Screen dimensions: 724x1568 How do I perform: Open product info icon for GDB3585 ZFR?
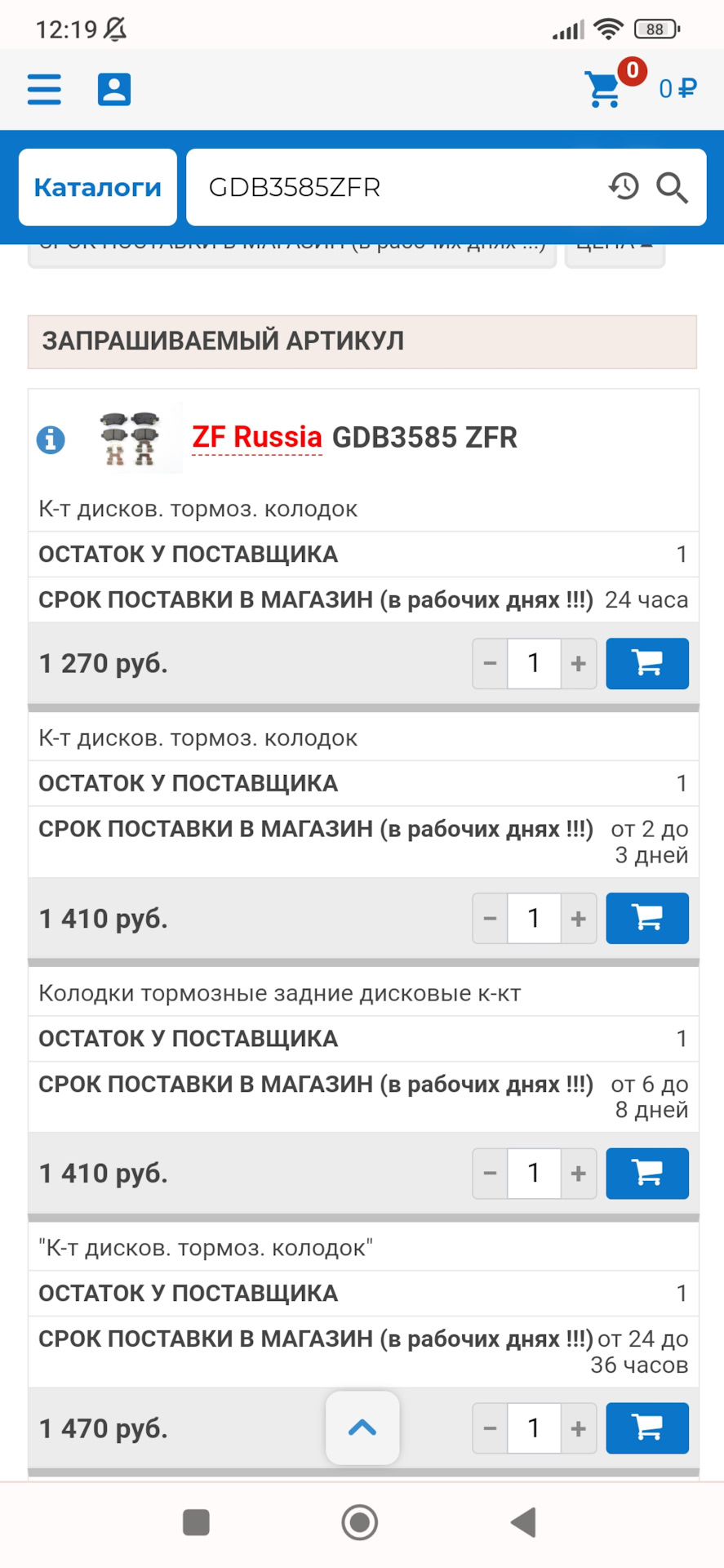(51, 439)
